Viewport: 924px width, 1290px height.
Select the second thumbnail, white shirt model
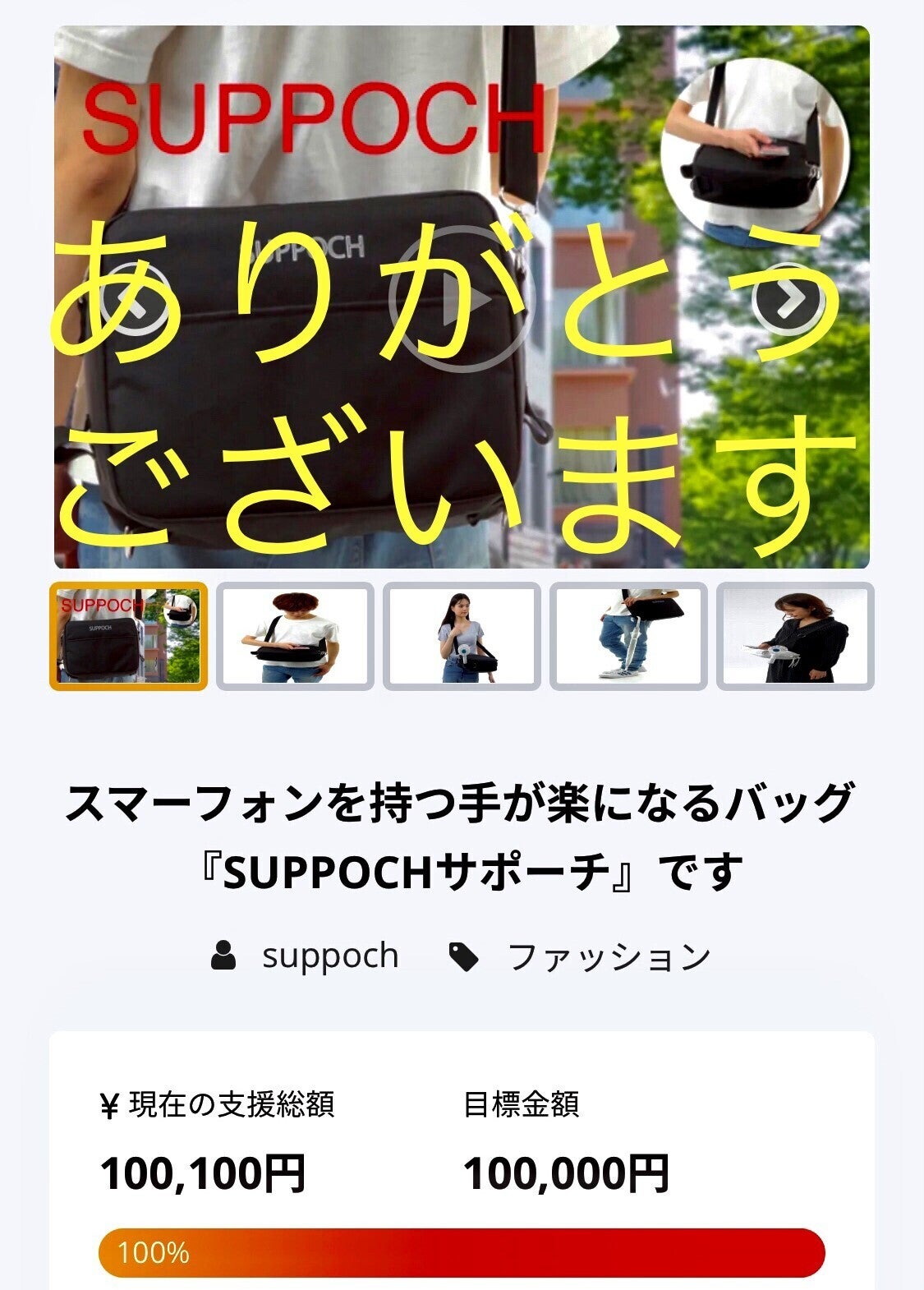pyautogui.click(x=295, y=637)
